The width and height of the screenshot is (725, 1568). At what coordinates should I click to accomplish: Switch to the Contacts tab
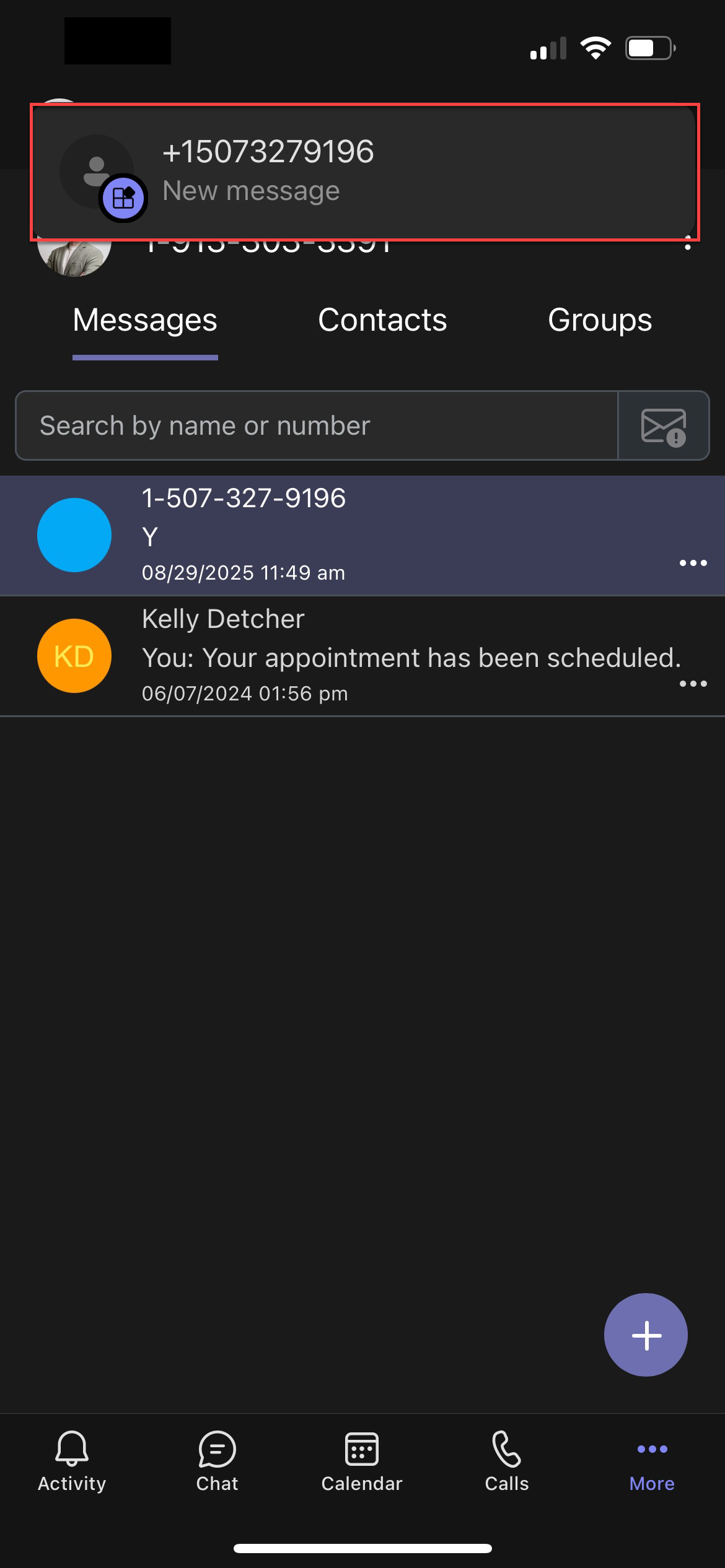tap(382, 320)
